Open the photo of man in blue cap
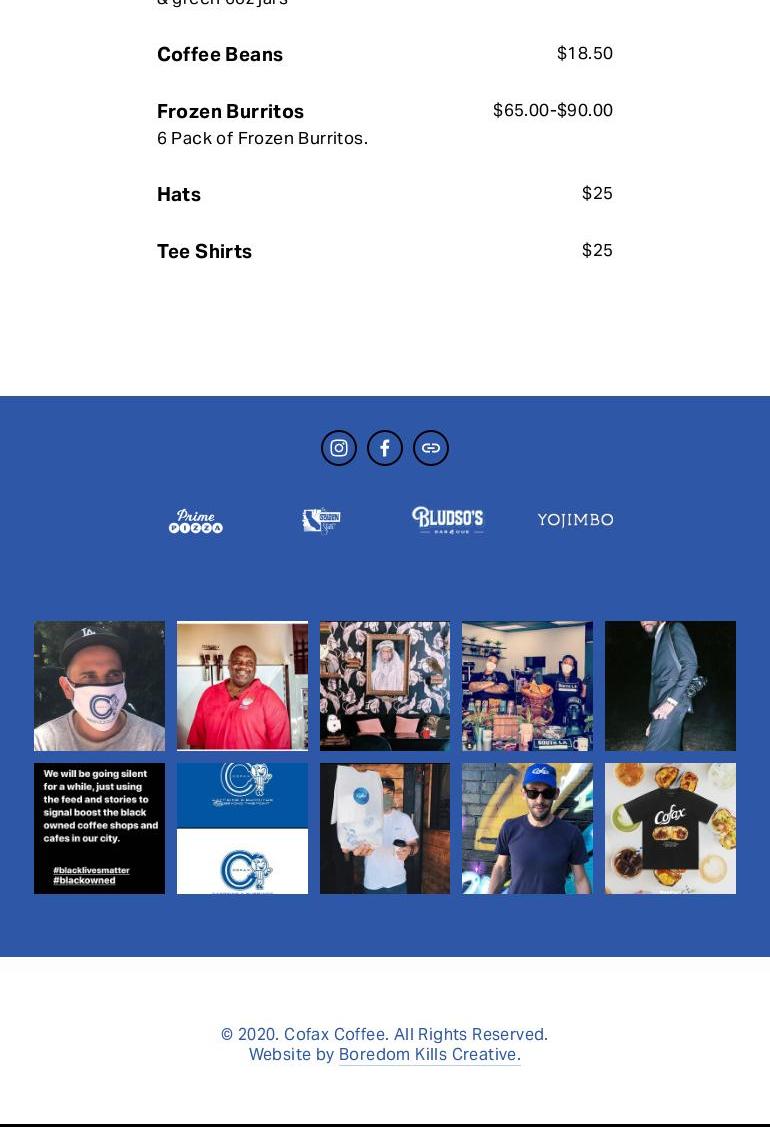This screenshot has height=1127, width=770. pos(527,828)
